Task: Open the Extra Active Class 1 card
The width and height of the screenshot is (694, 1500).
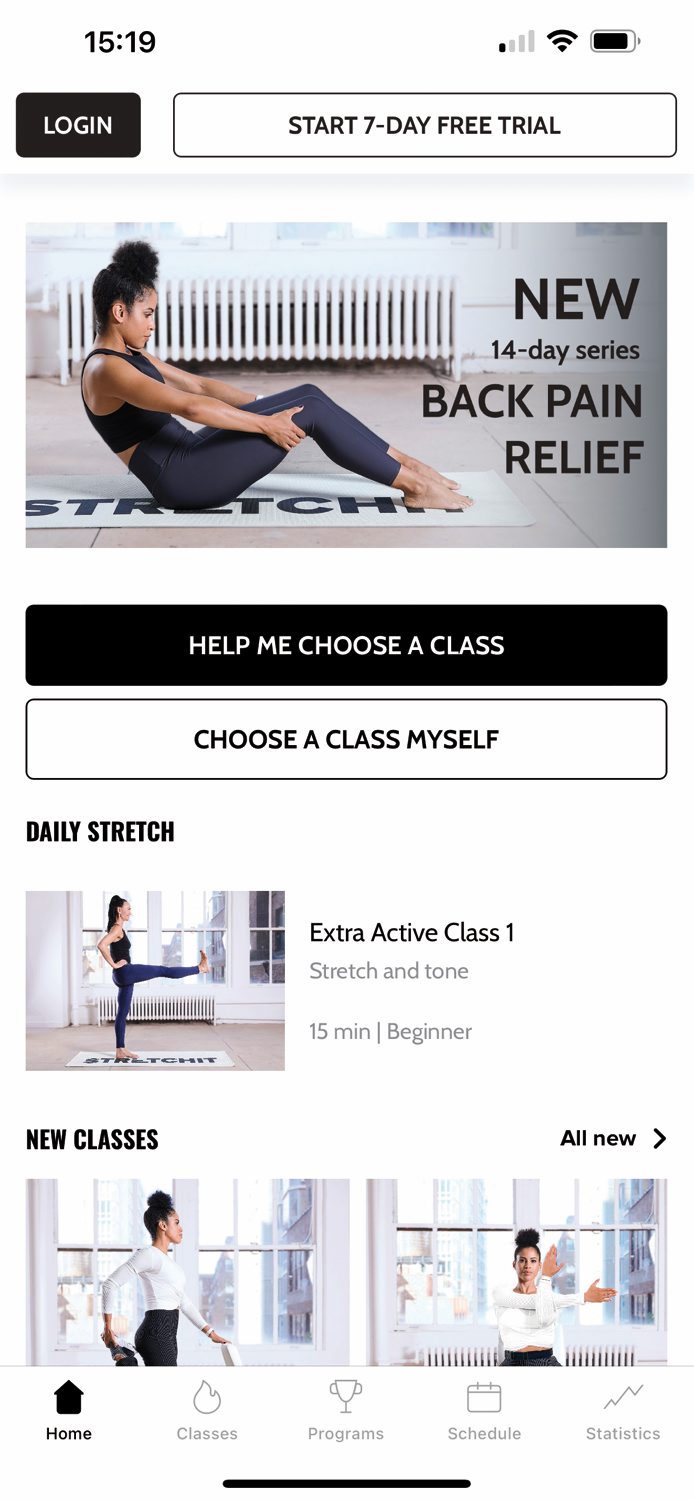Action: coord(346,980)
